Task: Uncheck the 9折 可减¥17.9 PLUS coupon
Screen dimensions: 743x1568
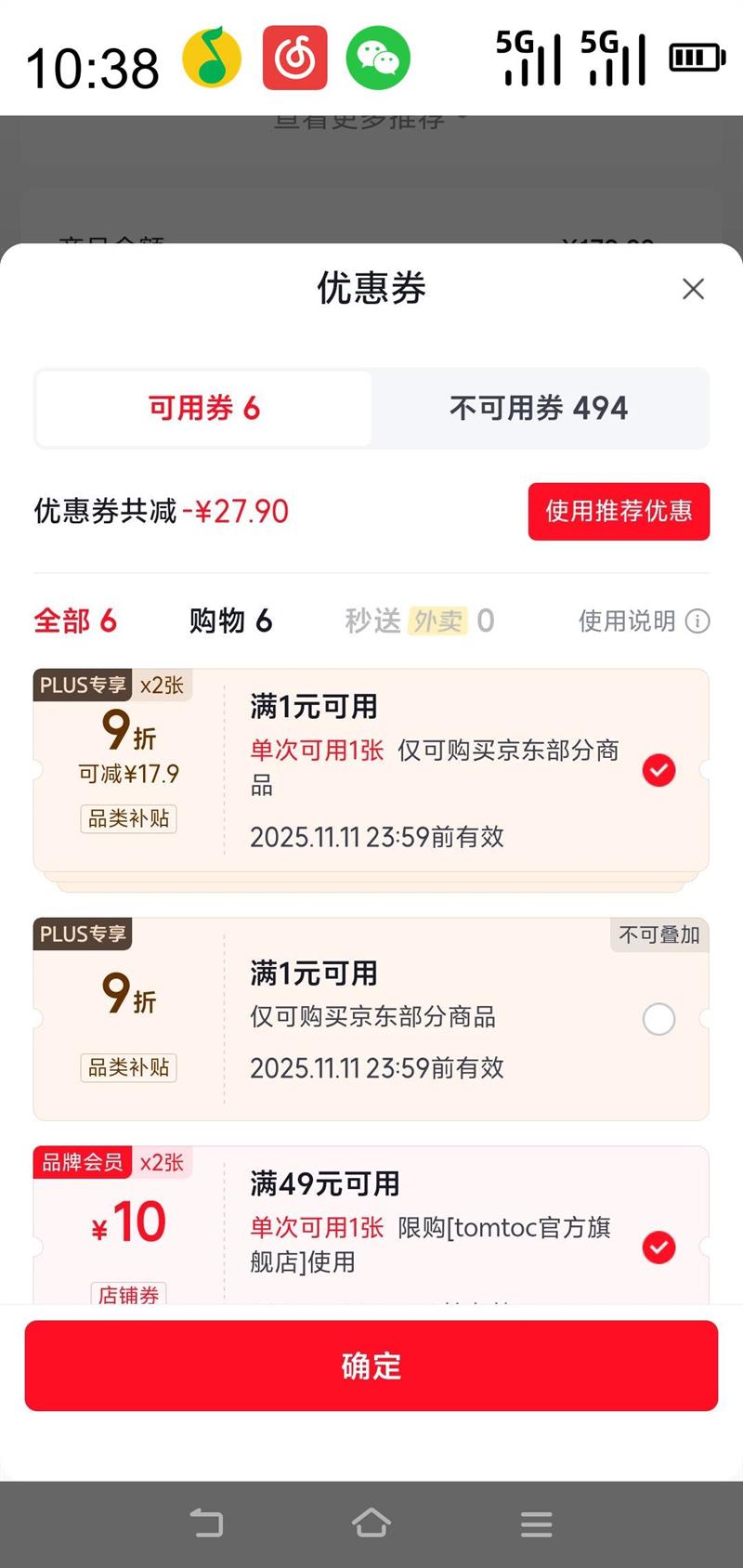Action: click(x=658, y=770)
